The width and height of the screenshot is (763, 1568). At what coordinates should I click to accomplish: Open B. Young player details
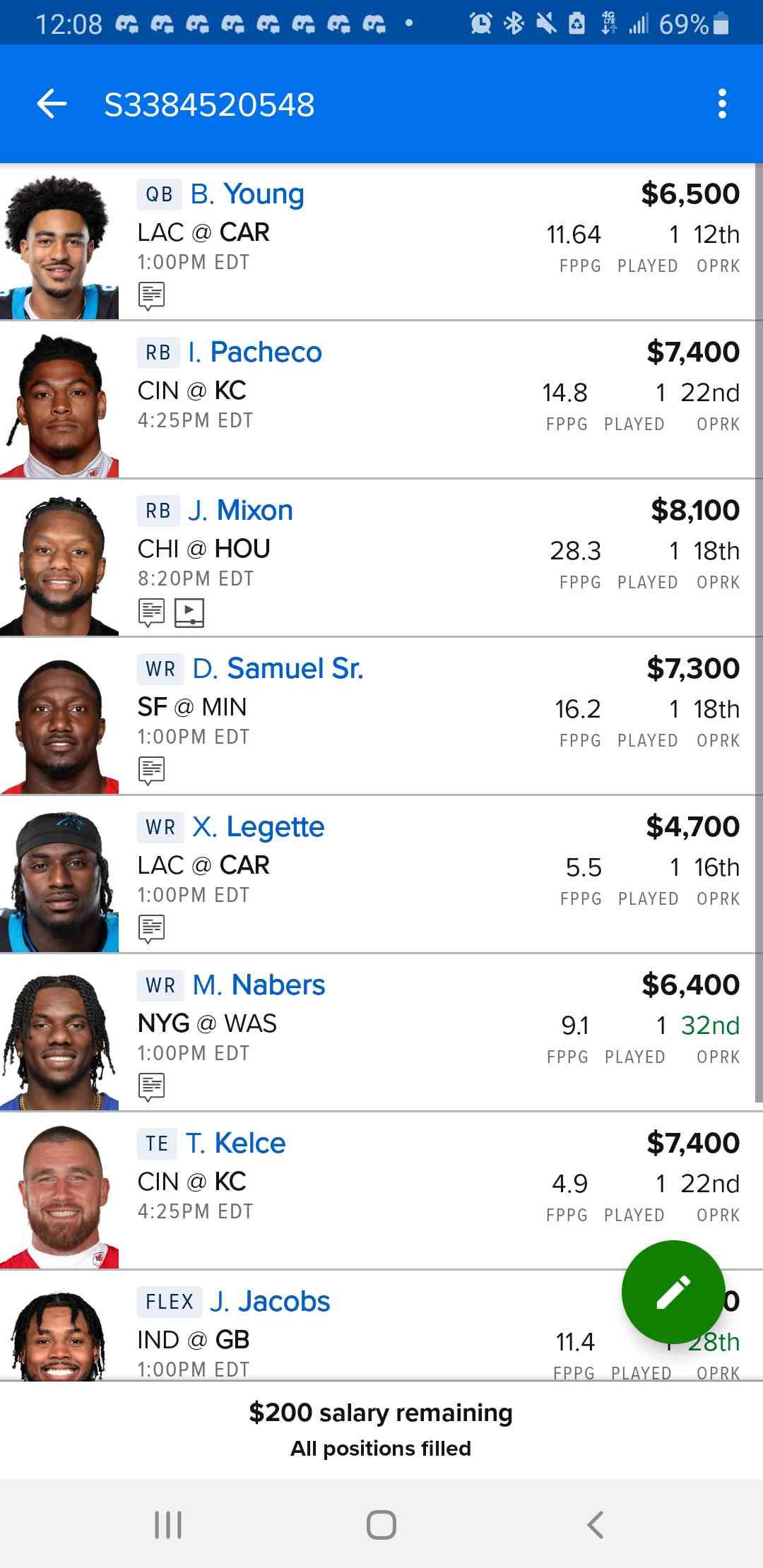247,194
